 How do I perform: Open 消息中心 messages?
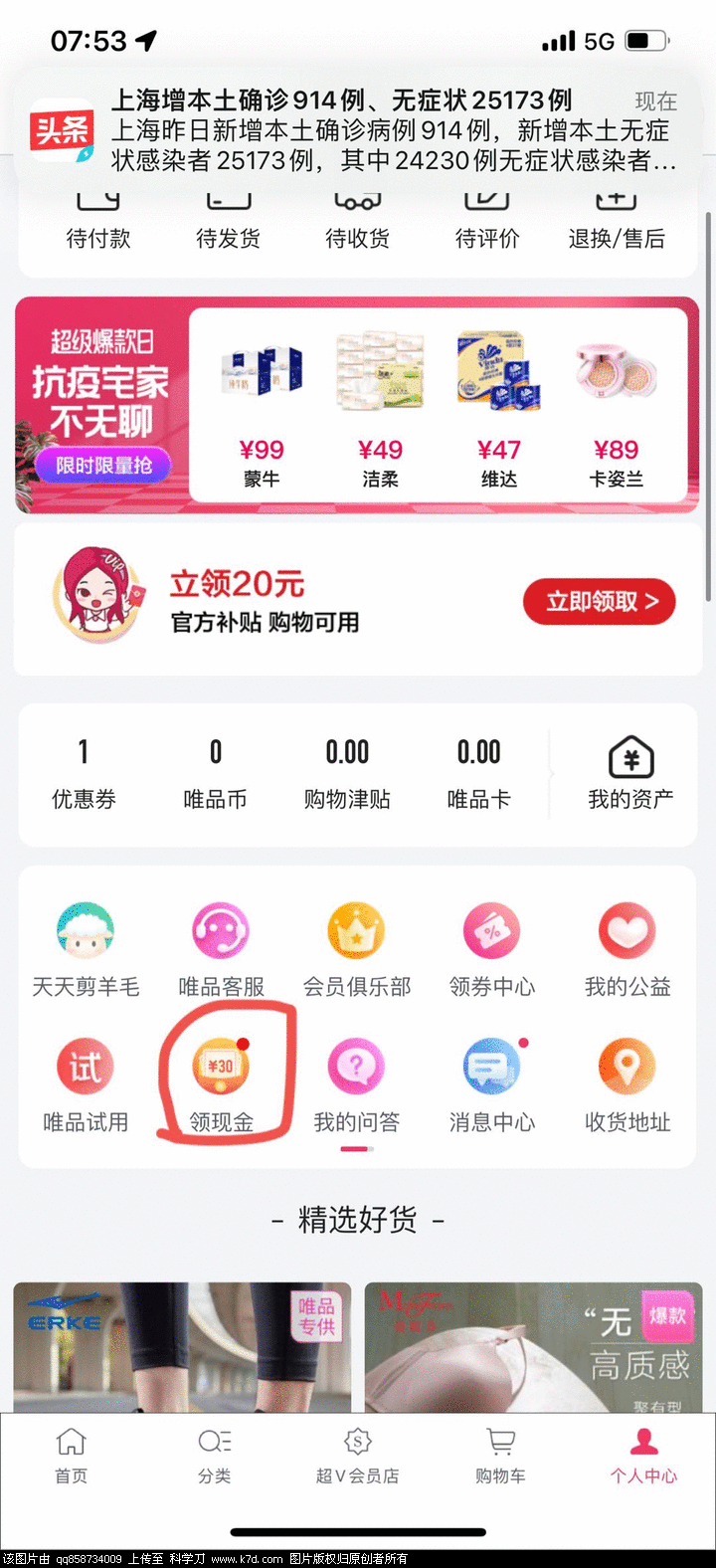(x=491, y=1083)
